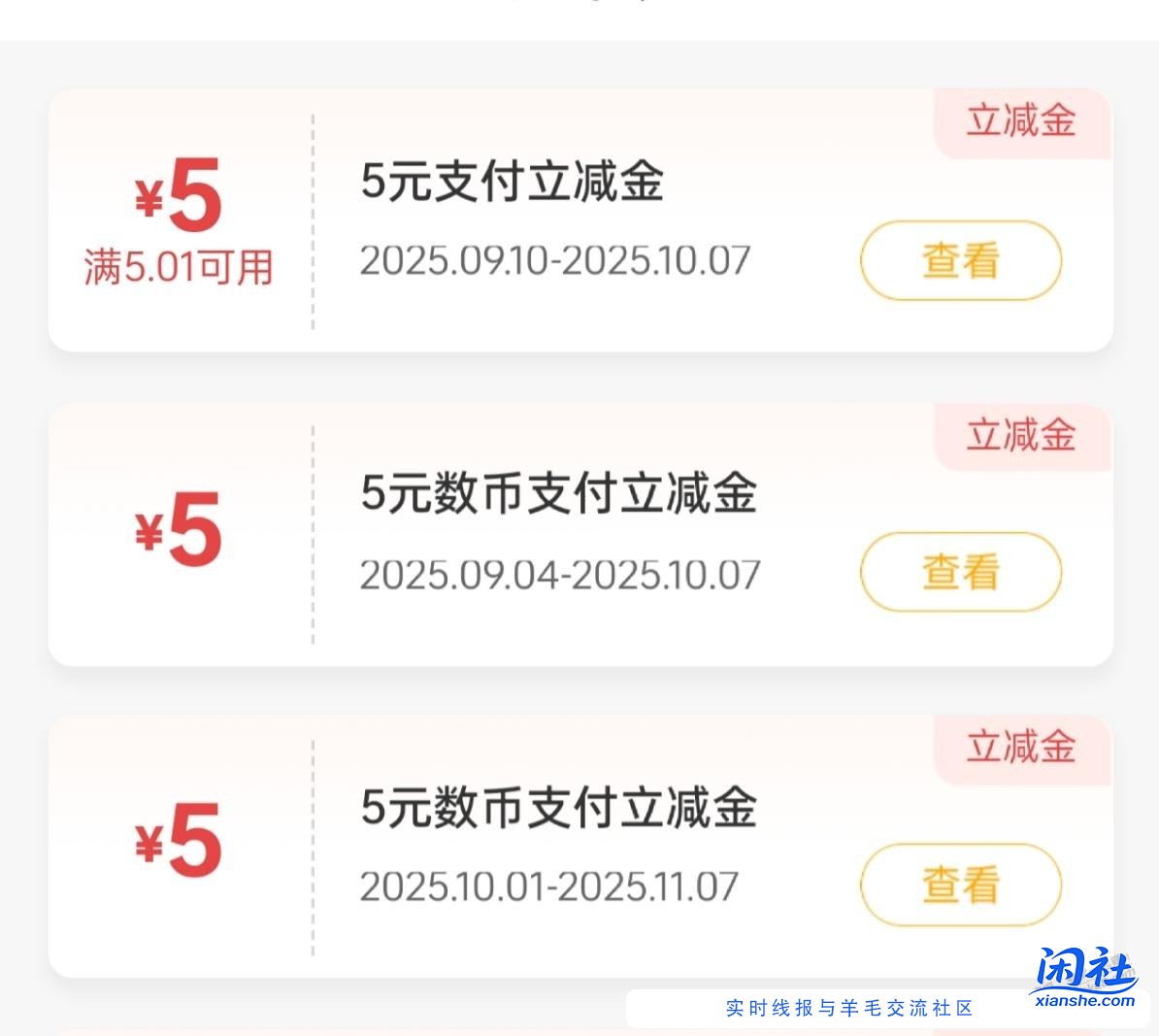
Task: View the 数币 coupon valid from 2025.09.04
Action: coord(960,572)
